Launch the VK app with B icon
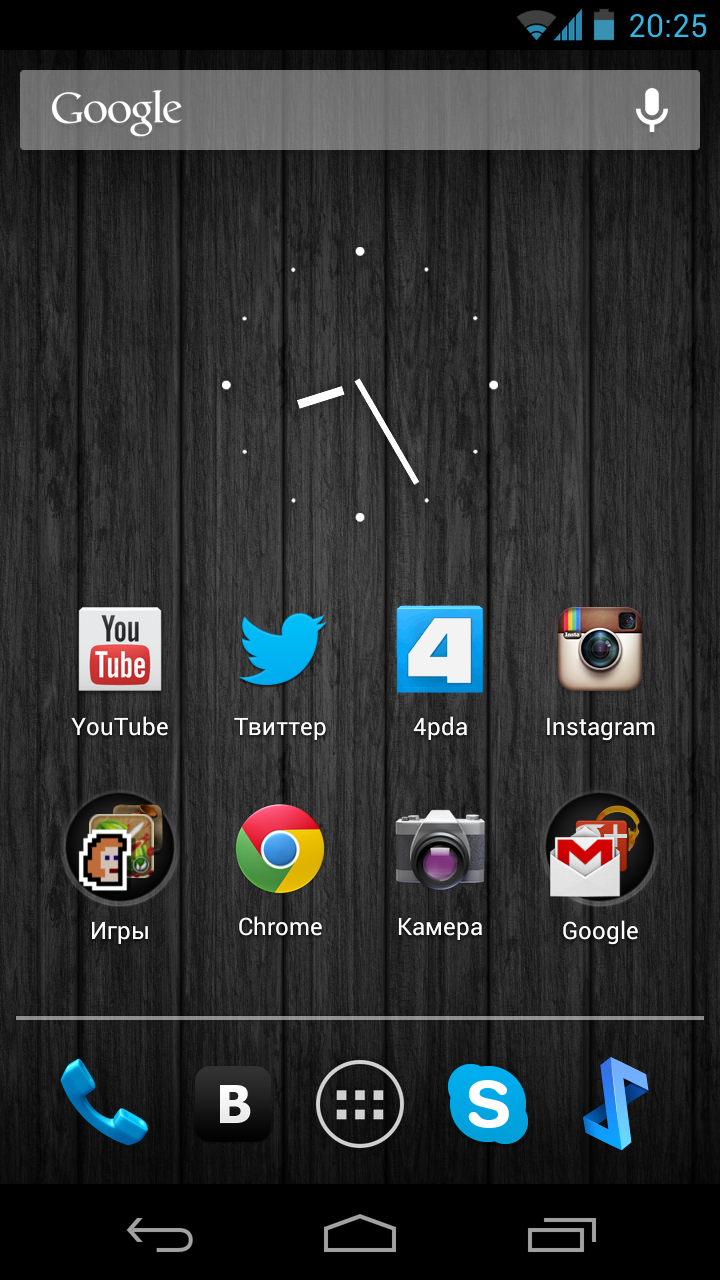Screen dimensions: 720x1280 click(234, 1104)
